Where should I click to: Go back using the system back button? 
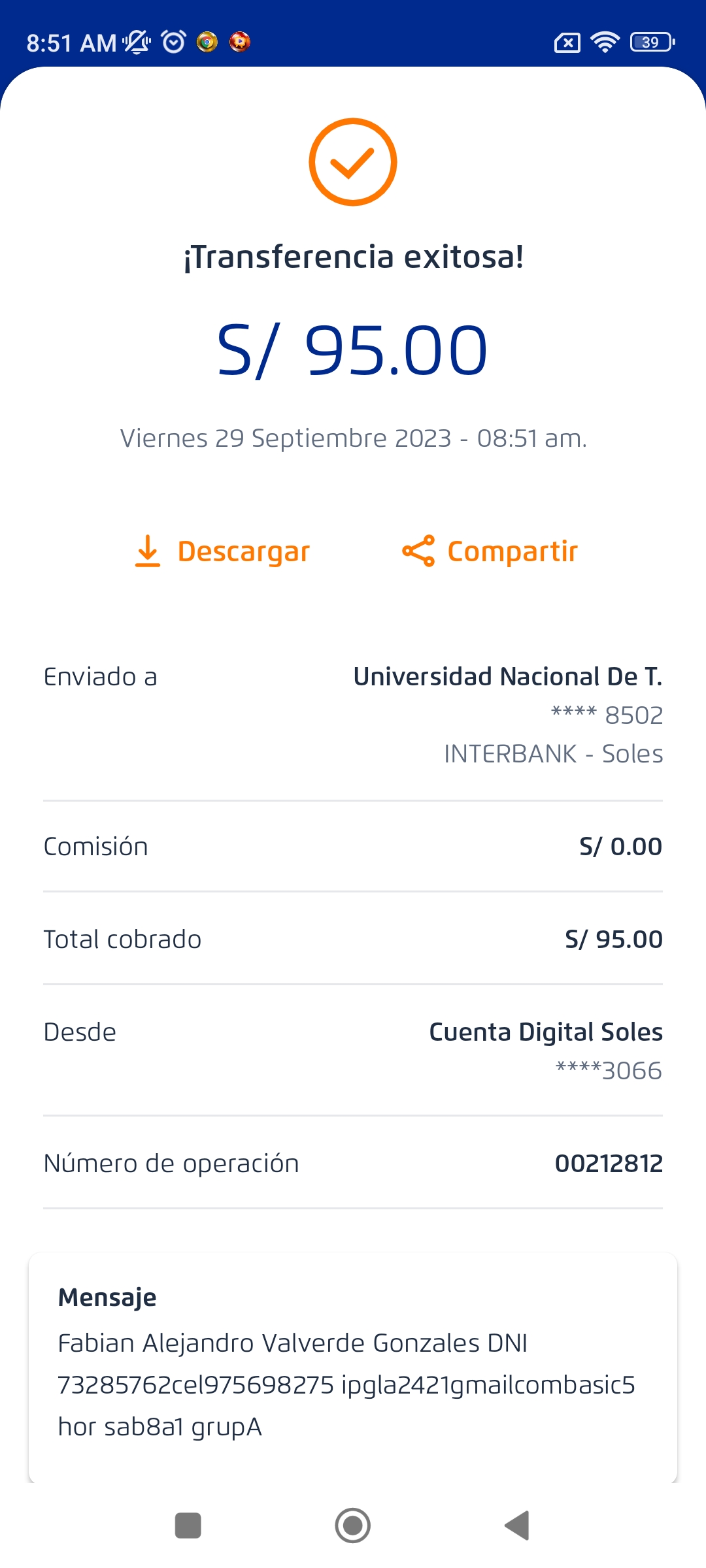tap(517, 1526)
